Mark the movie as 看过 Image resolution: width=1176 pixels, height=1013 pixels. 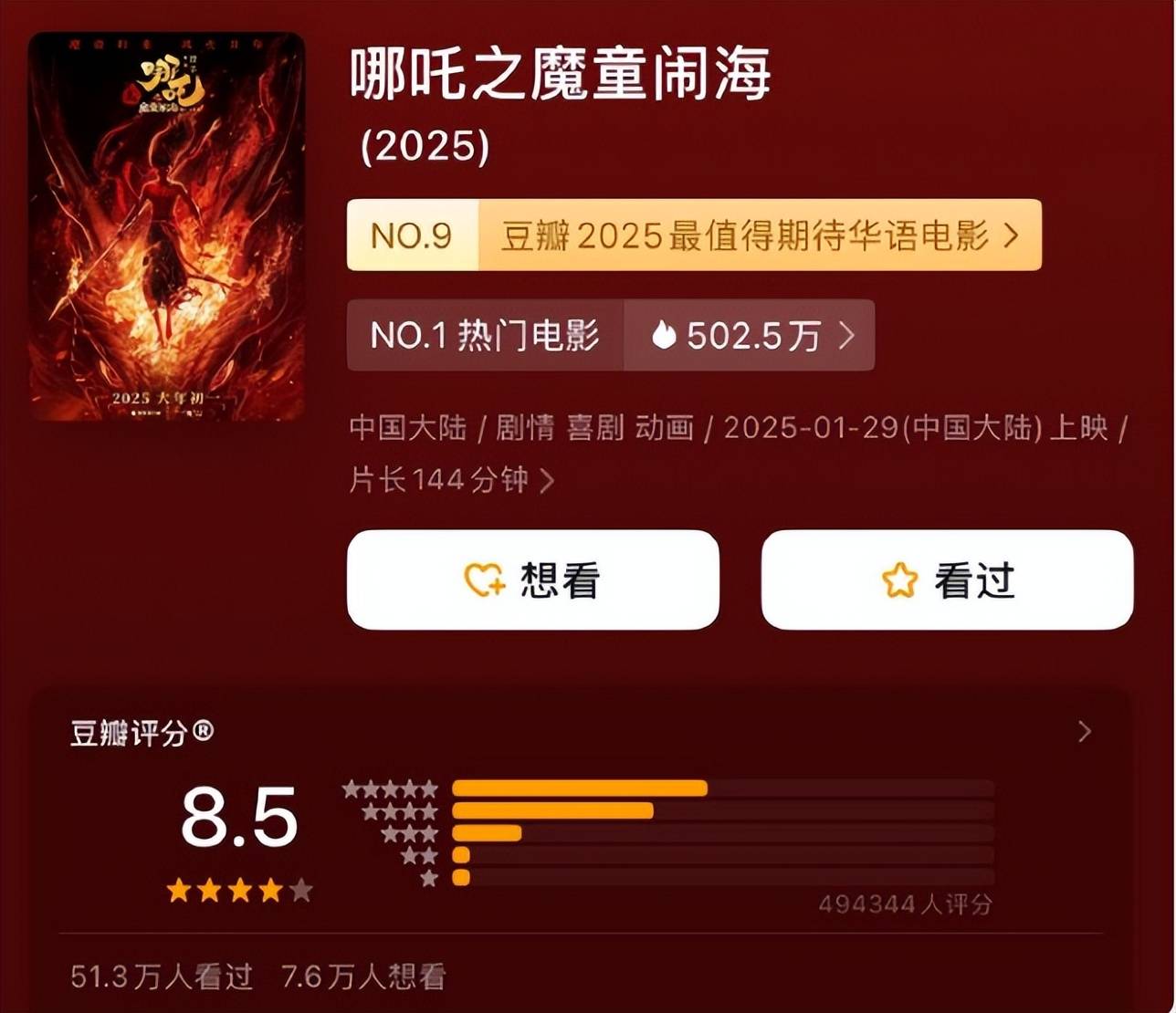(x=947, y=580)
